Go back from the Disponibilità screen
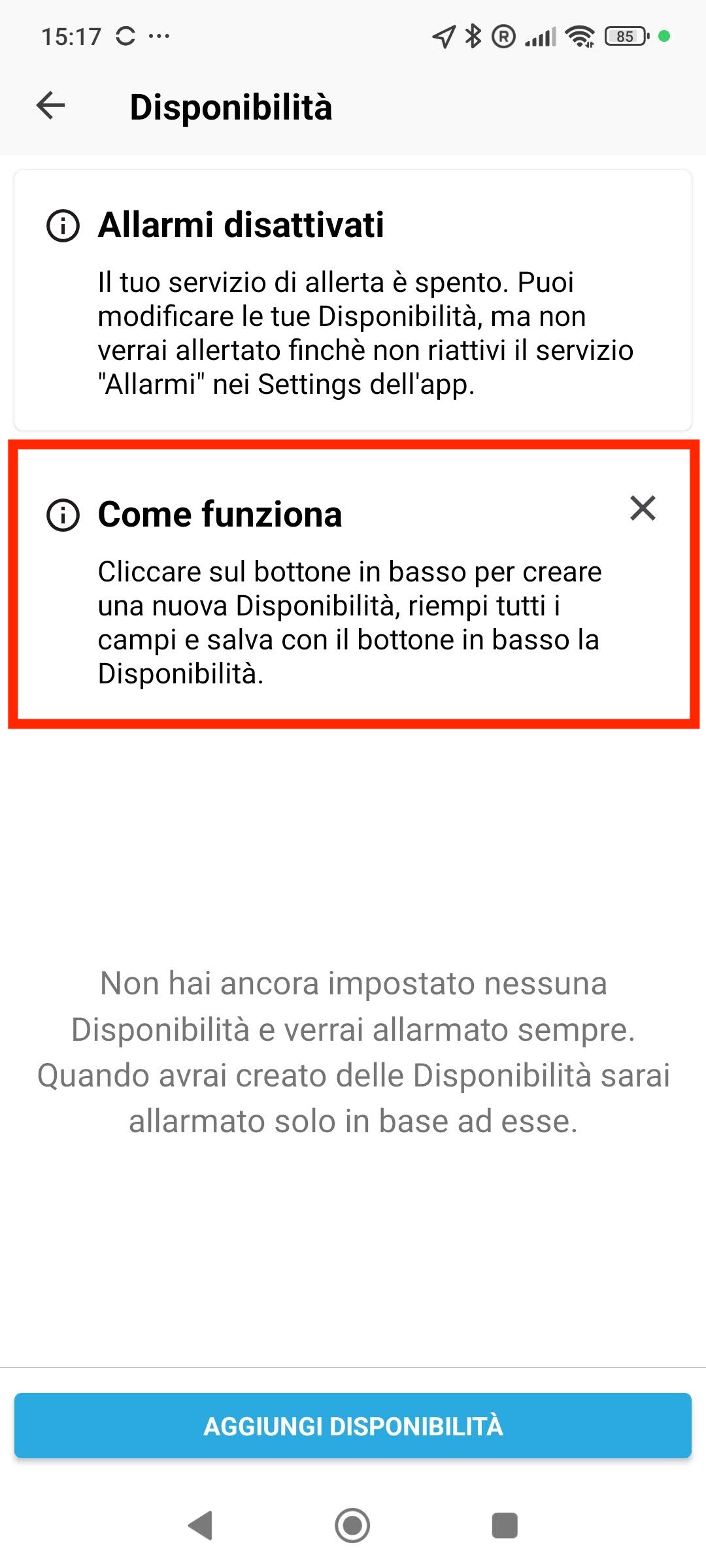Viewport: 706px width, 1568px height. (x=51, y=106)
